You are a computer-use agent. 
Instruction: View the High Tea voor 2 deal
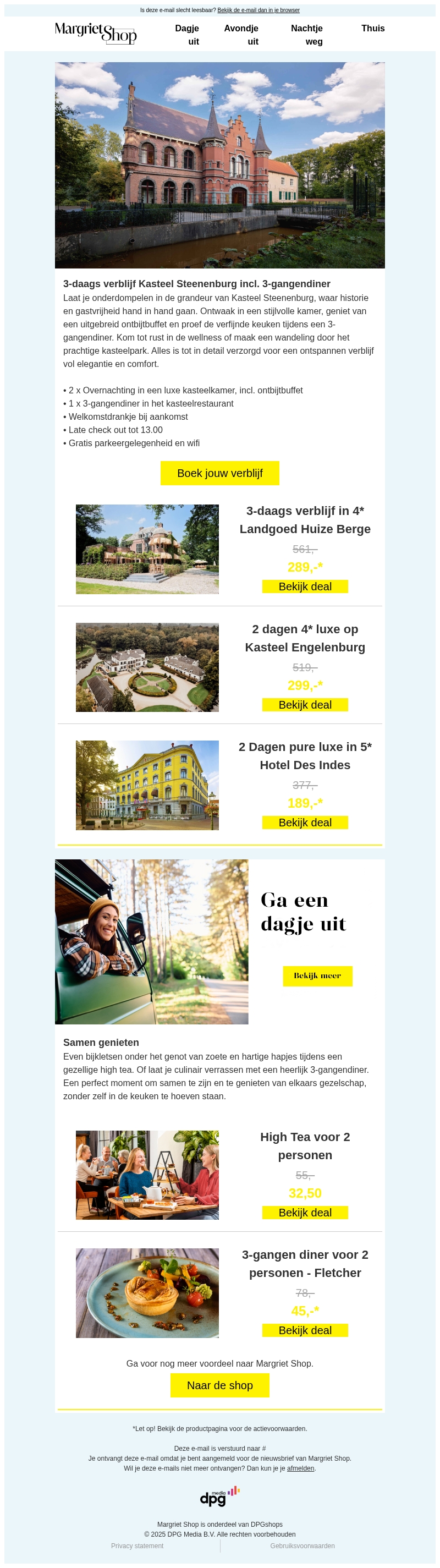305,1213
